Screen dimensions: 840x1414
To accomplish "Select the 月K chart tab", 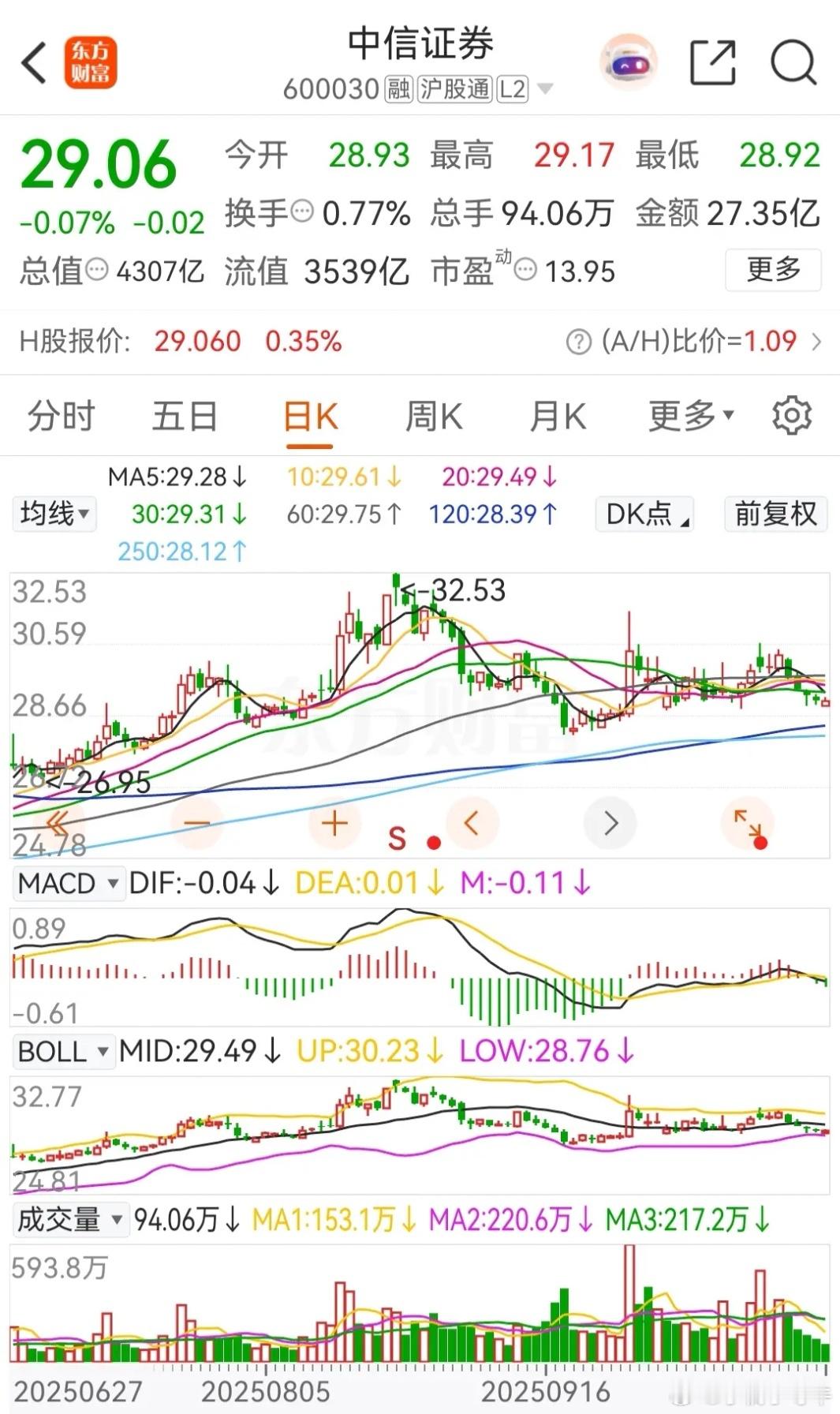I will pos(558,416).
